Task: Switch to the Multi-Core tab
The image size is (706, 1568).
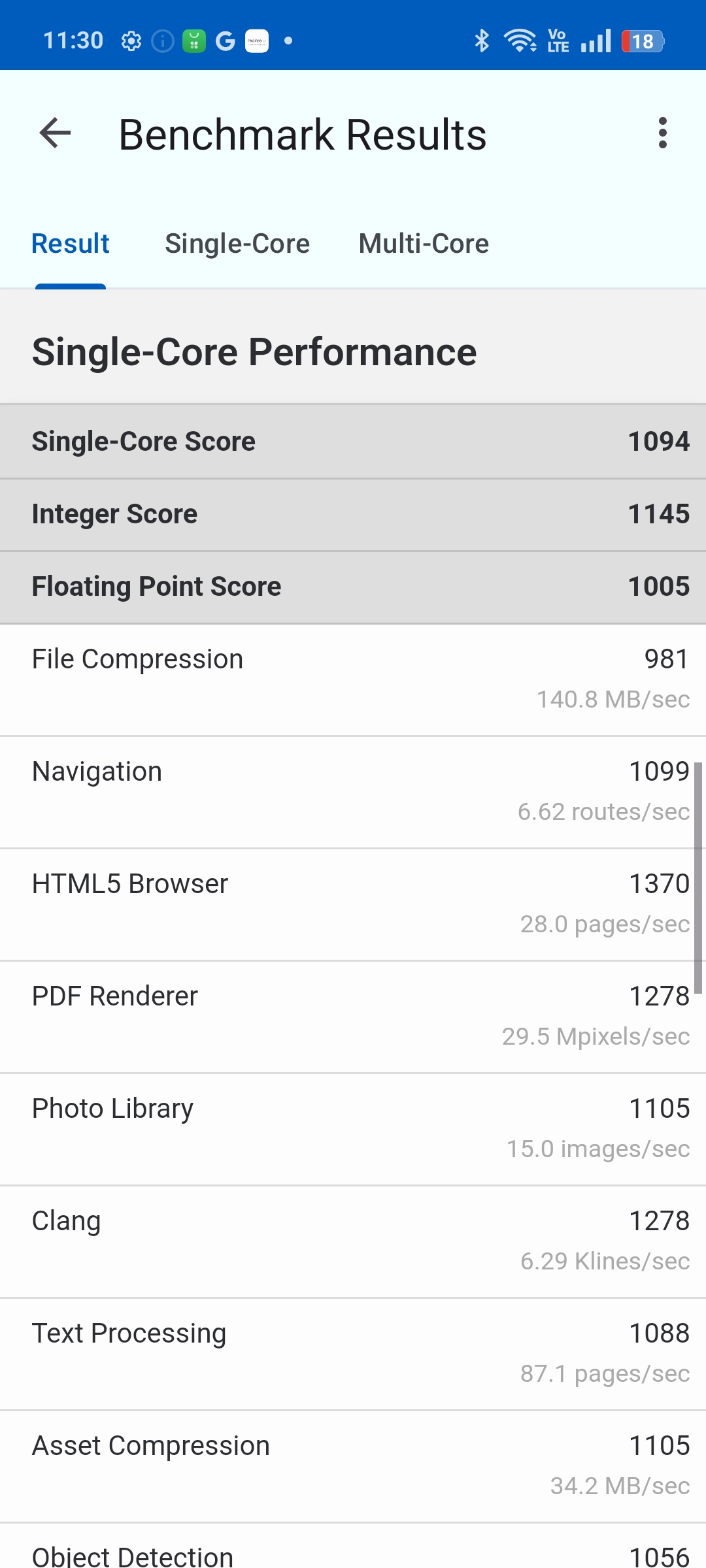Action: tap(424, 244)
